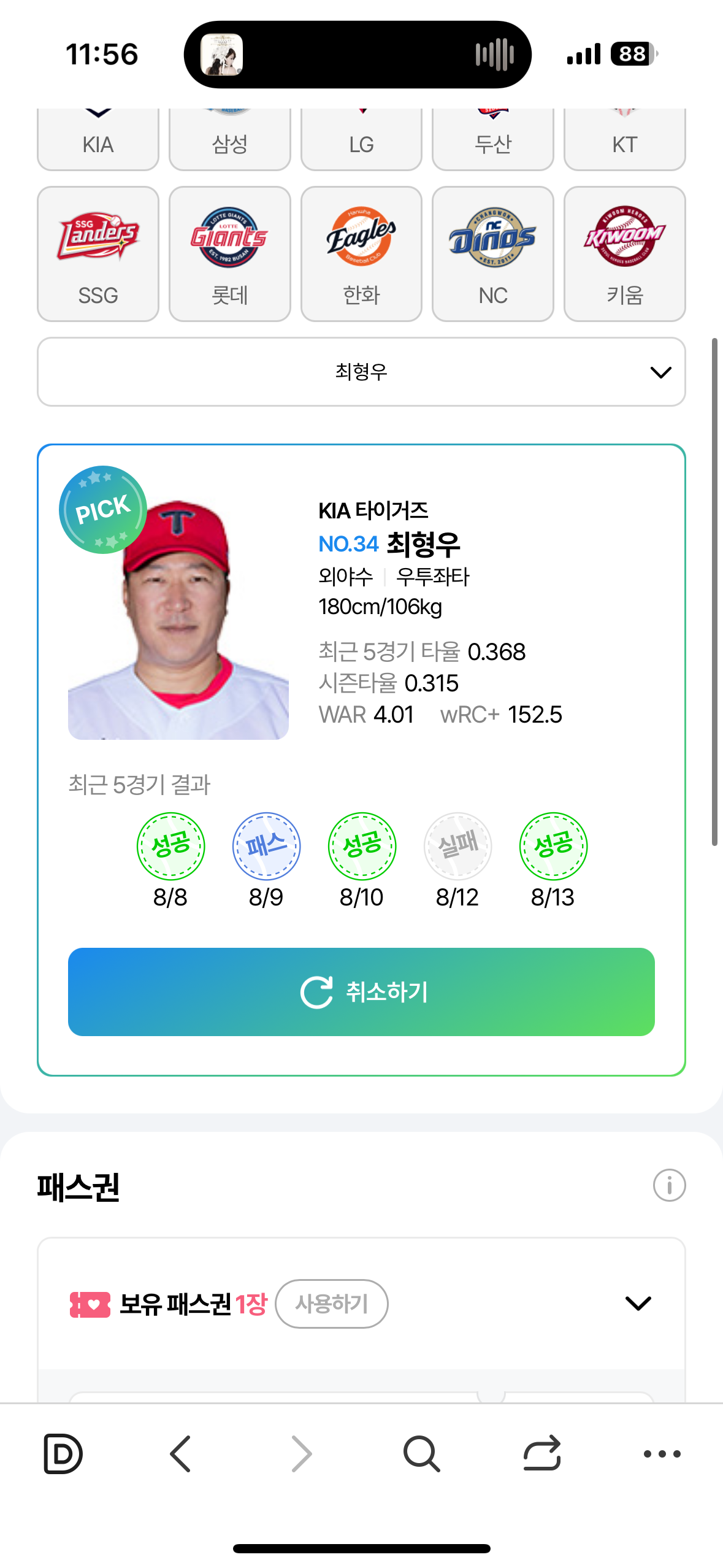
Task: Open the 패스권 info icon
Action: tap(669, 1185)
